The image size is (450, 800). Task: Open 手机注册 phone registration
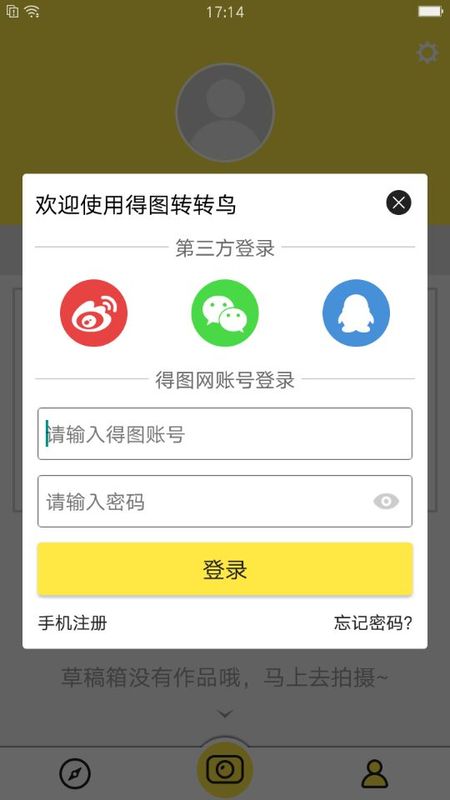[72, 623]
